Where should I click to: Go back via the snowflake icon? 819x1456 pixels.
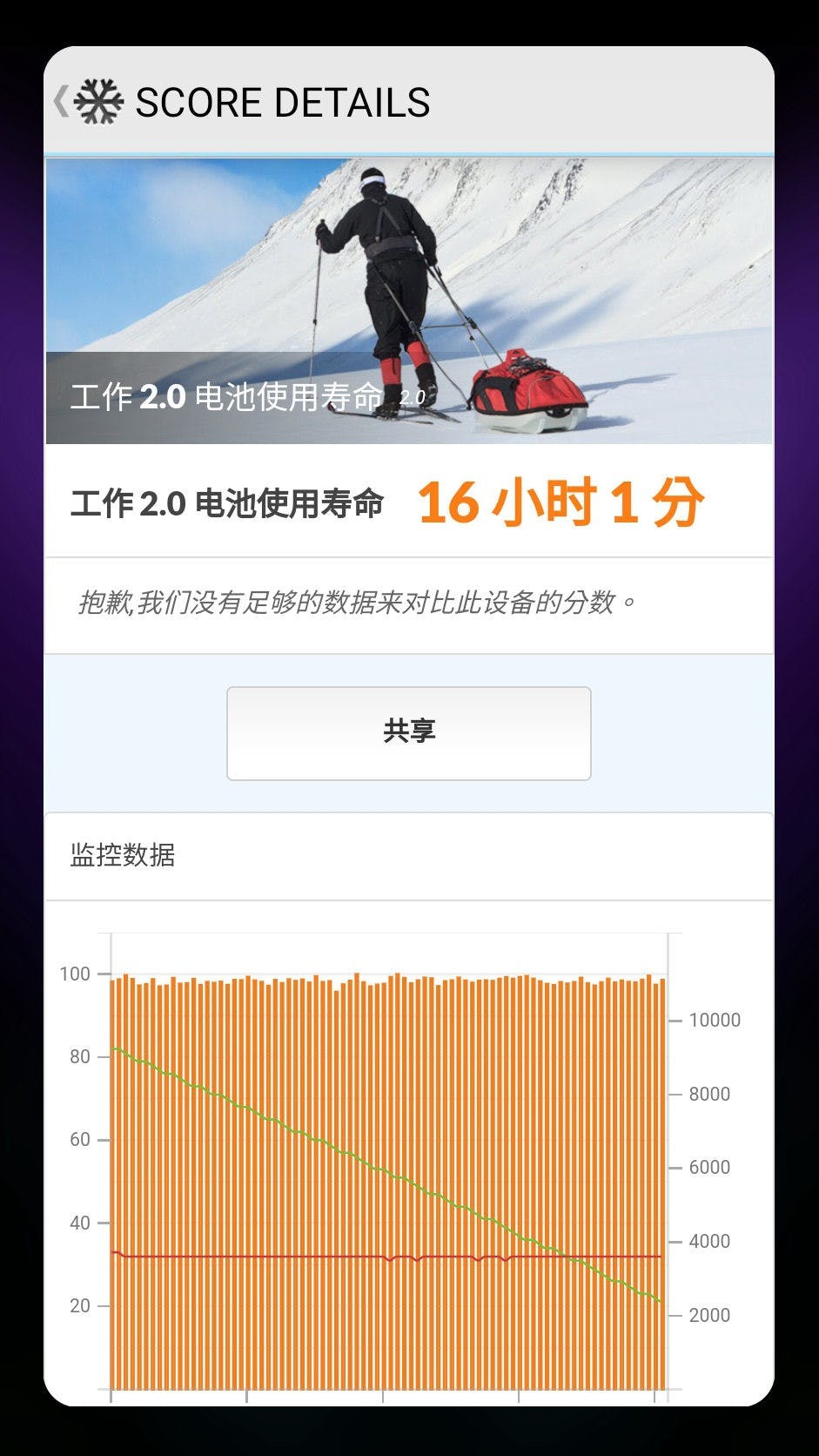point(97,102)
